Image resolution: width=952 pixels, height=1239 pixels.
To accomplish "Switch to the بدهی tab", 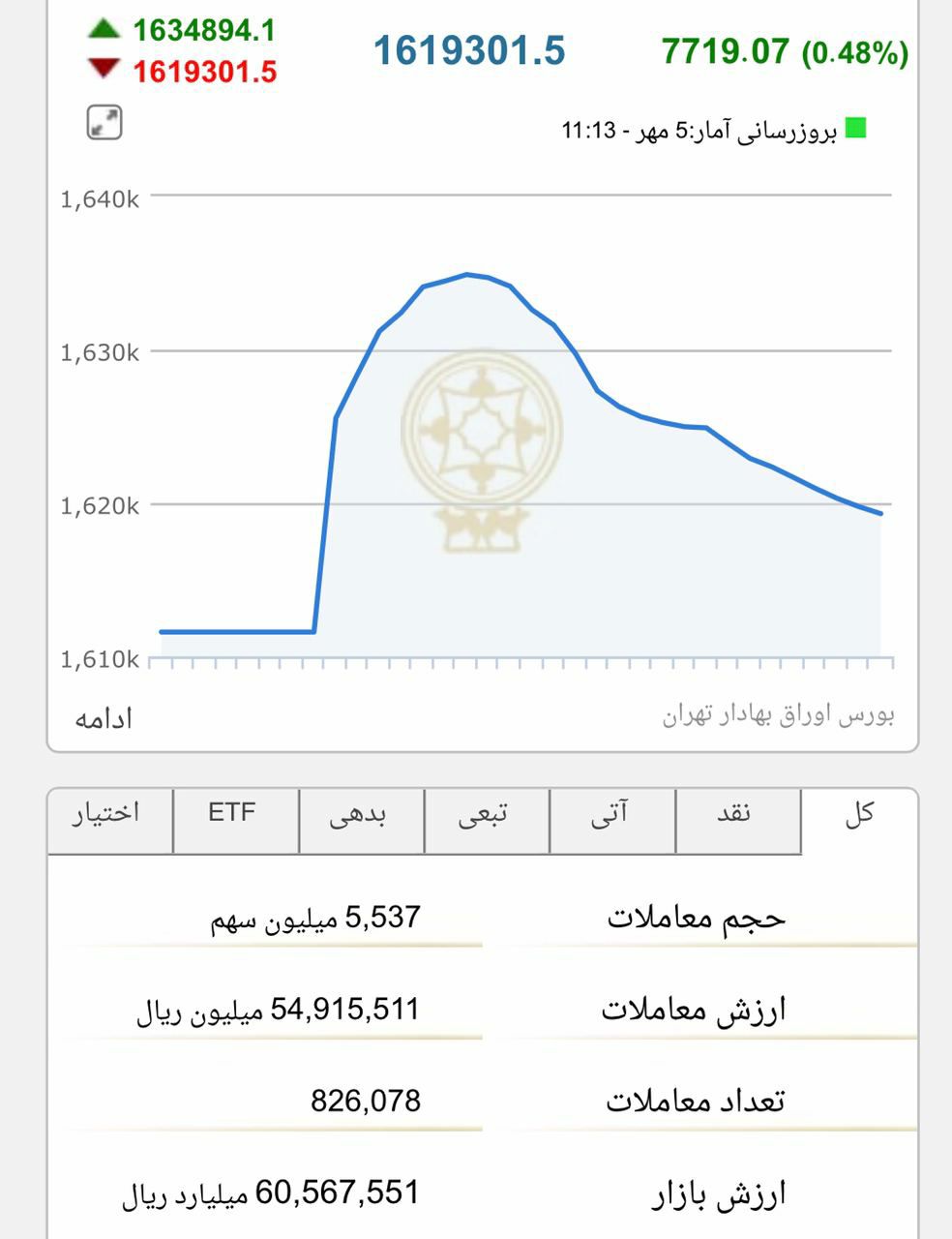I will 361,814.
